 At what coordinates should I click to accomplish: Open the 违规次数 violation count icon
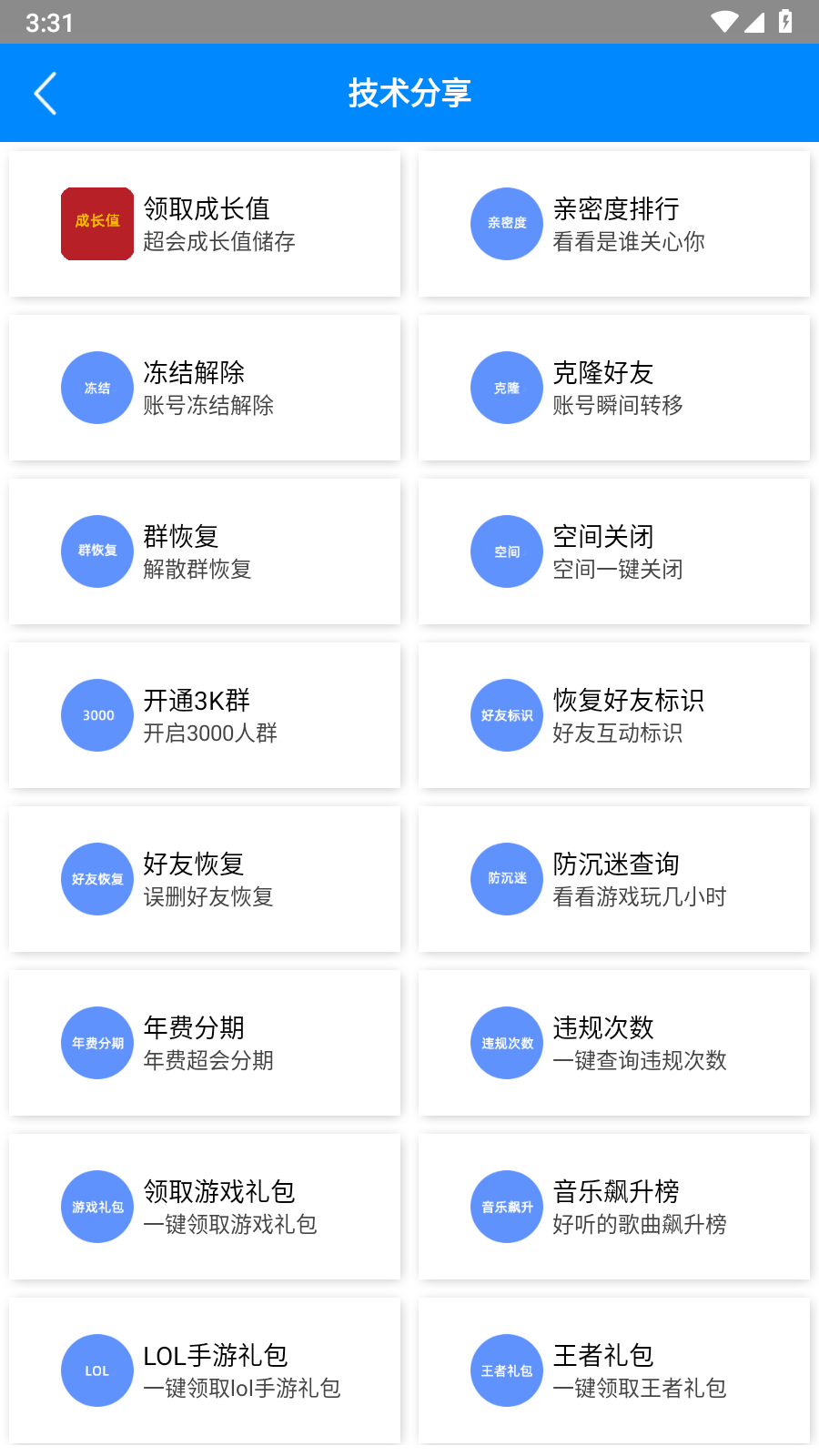pyautogui.click(x=506, y=1043)
